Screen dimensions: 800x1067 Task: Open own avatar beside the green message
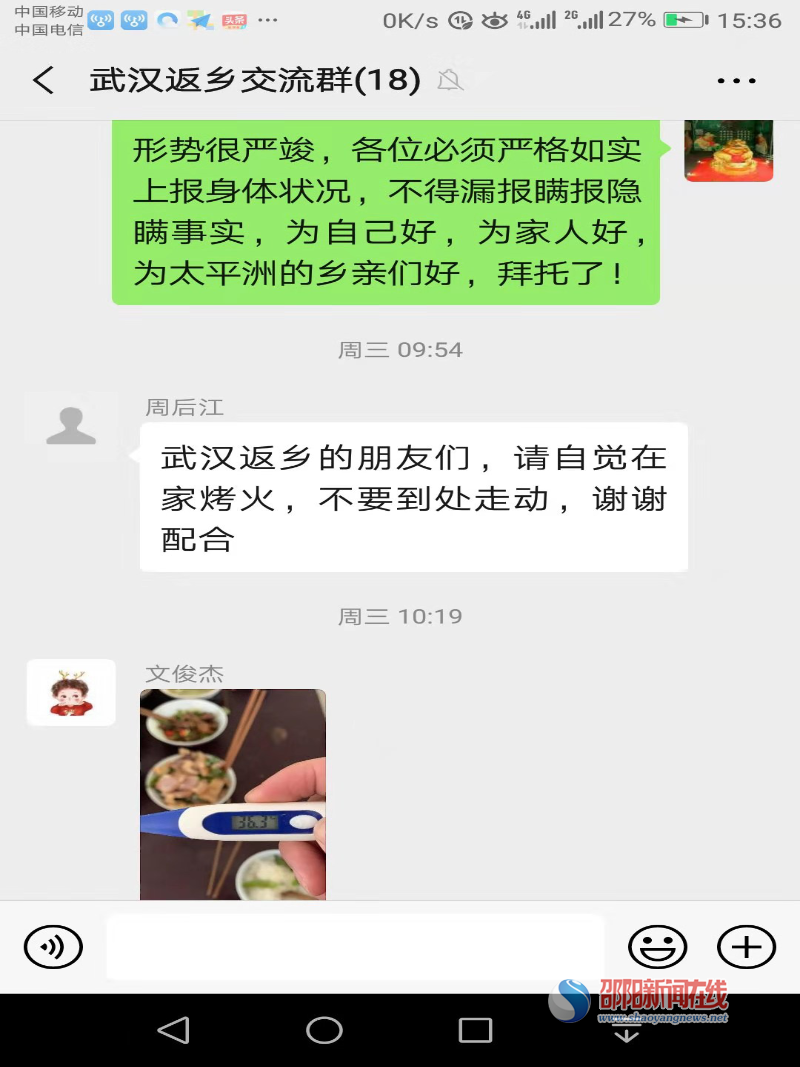[x=728, y=150]
